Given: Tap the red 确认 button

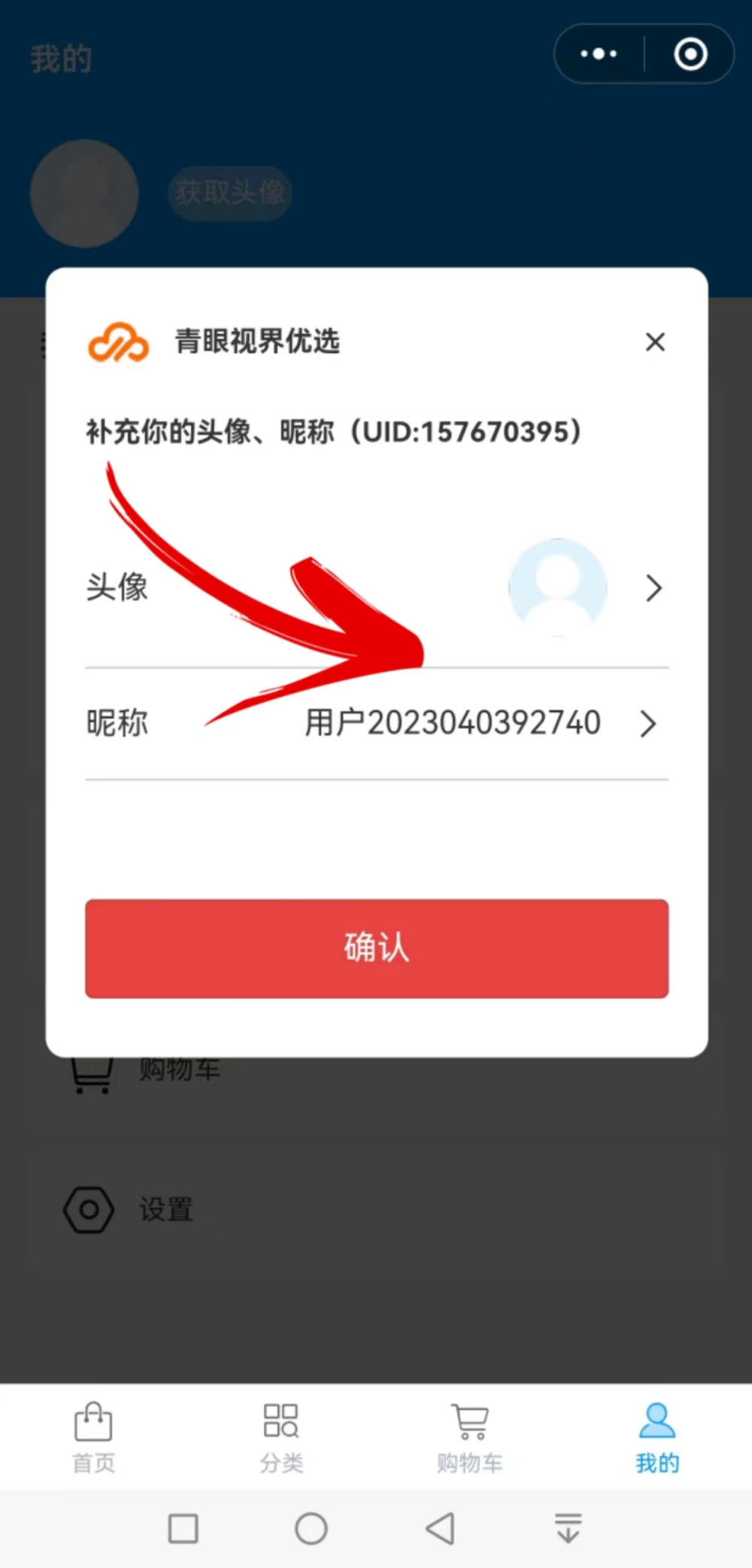Looking at the screenshot, I should (x=376, y=948).
